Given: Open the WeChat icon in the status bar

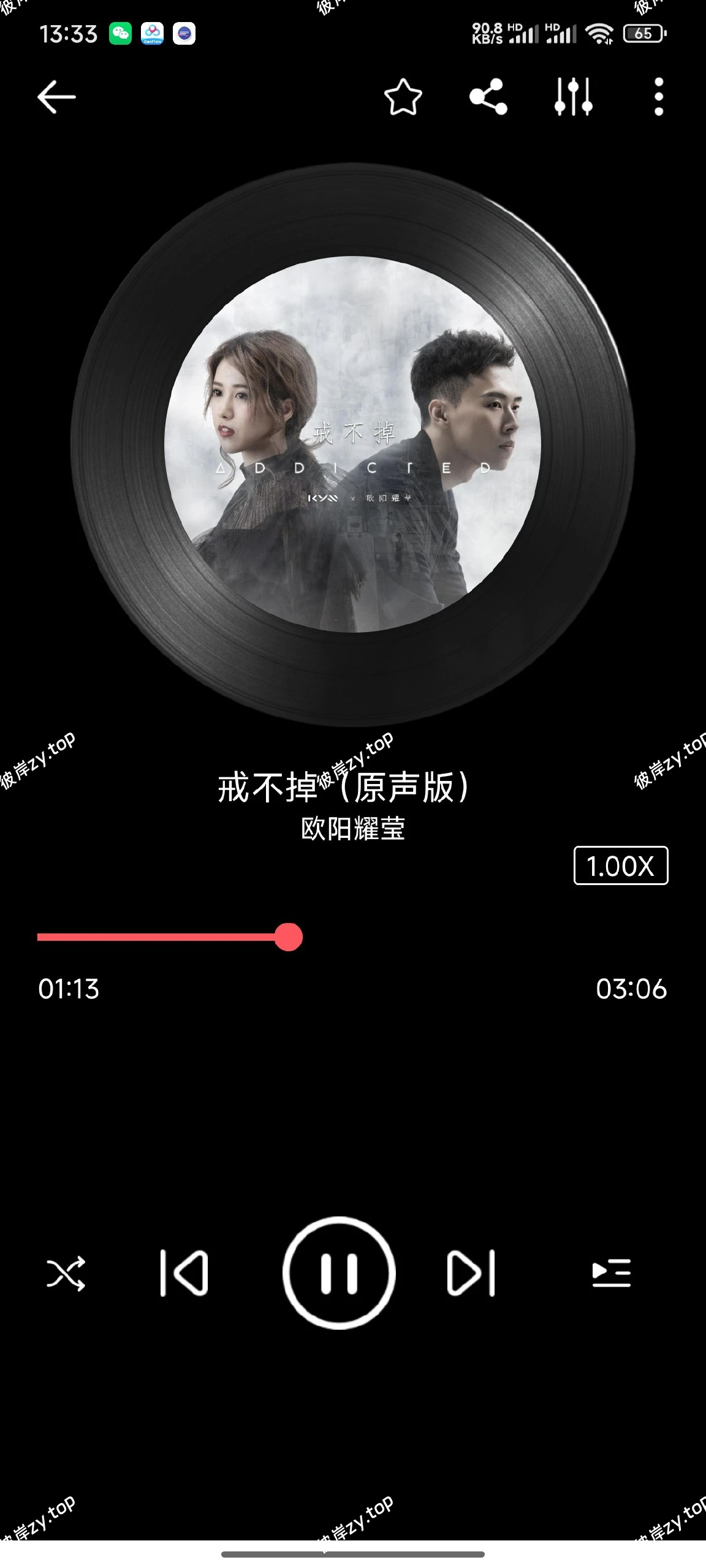Looking at the screenshot, I should point(120,32).
